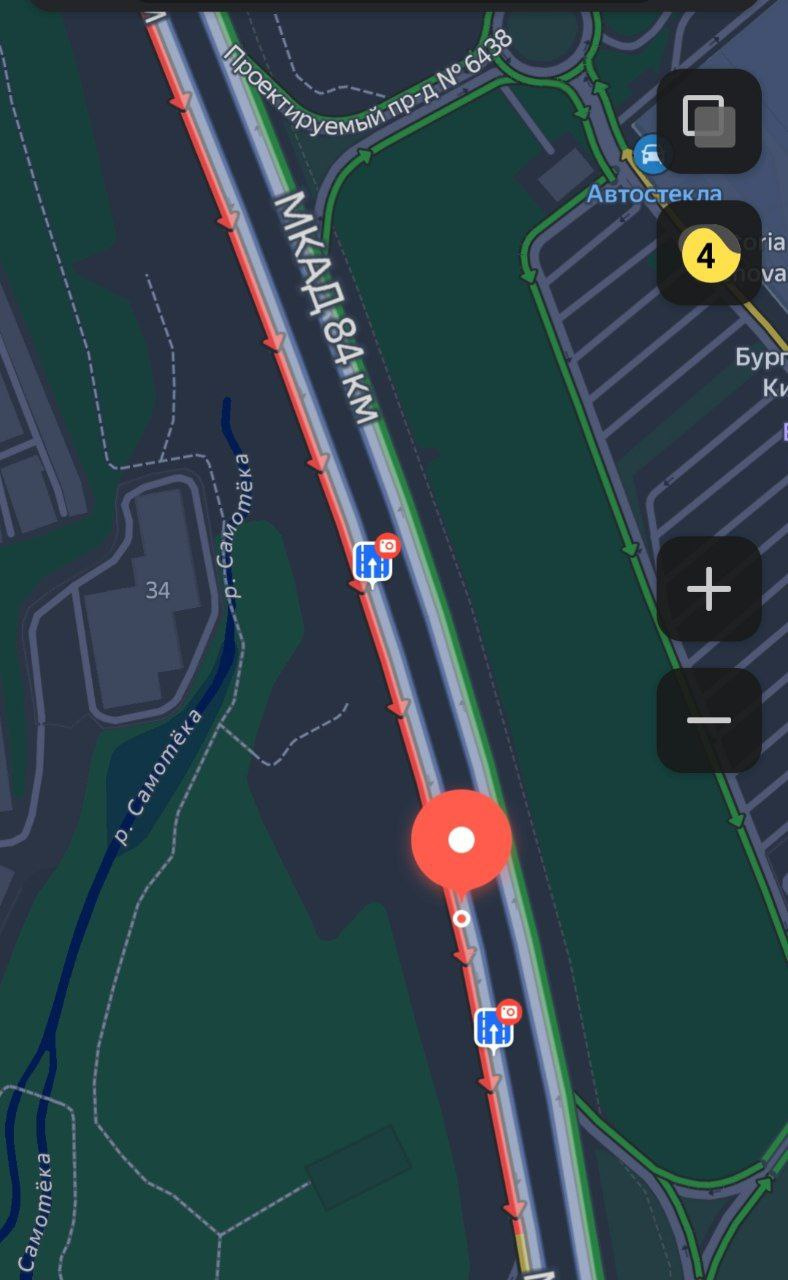The image size is (788, 1280).
Task: Zoom in with the plus button
Action: click(709, 589)
